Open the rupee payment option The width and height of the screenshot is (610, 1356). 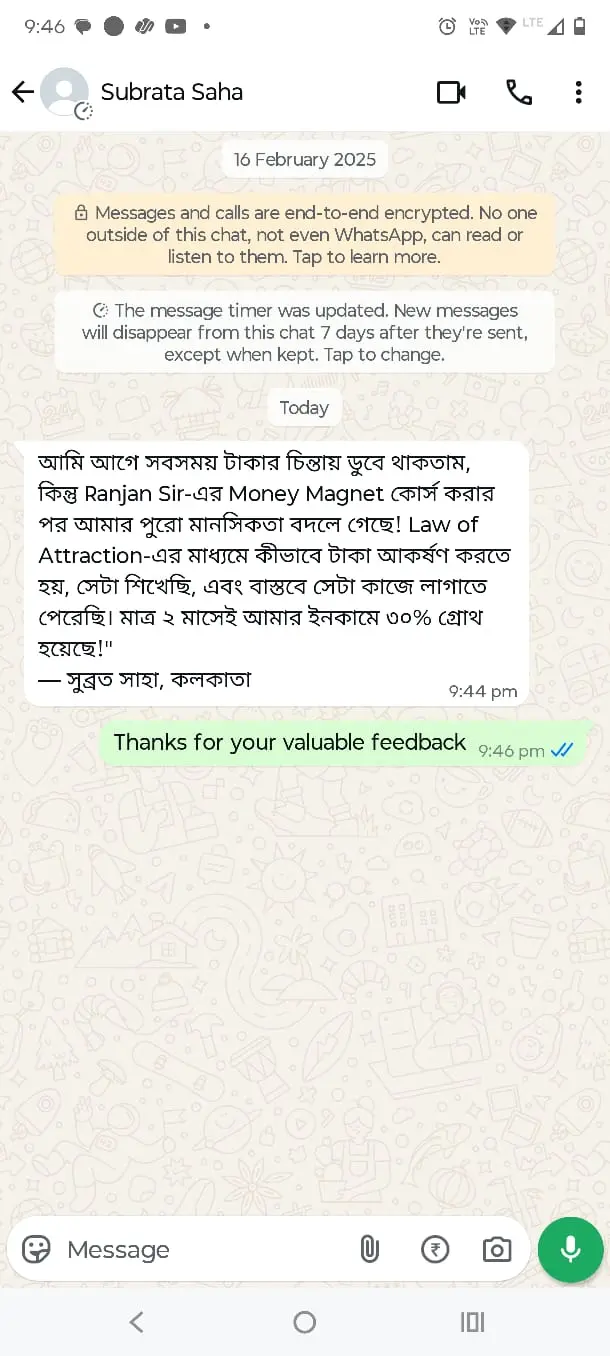click(435, 1249)
